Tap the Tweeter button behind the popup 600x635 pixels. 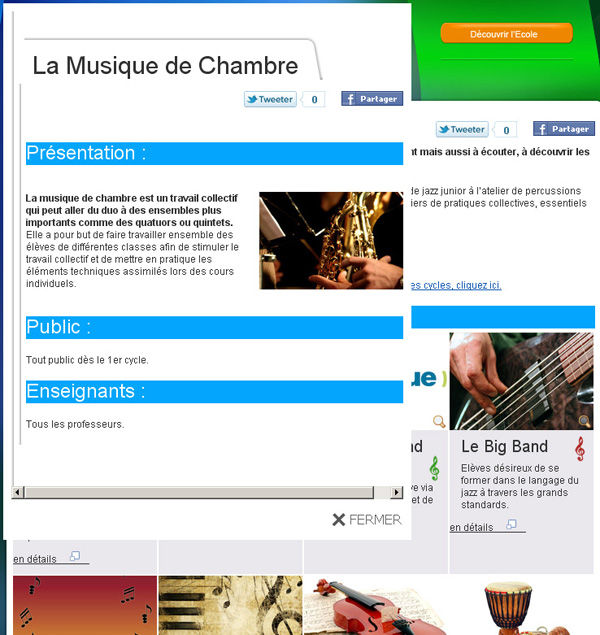(x=462, y=130)
